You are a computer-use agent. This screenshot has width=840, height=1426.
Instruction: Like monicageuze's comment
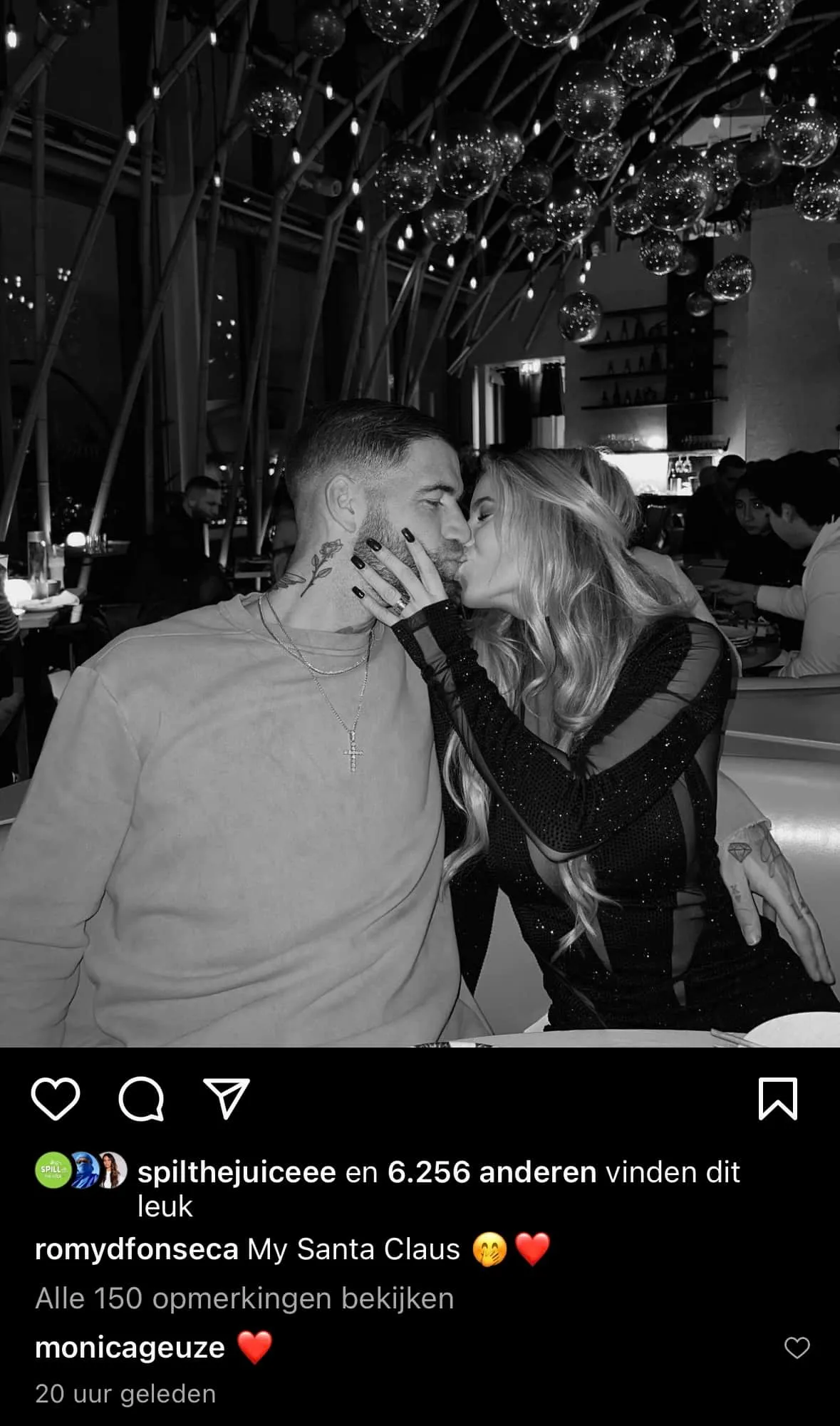(x=797, y=1348)
